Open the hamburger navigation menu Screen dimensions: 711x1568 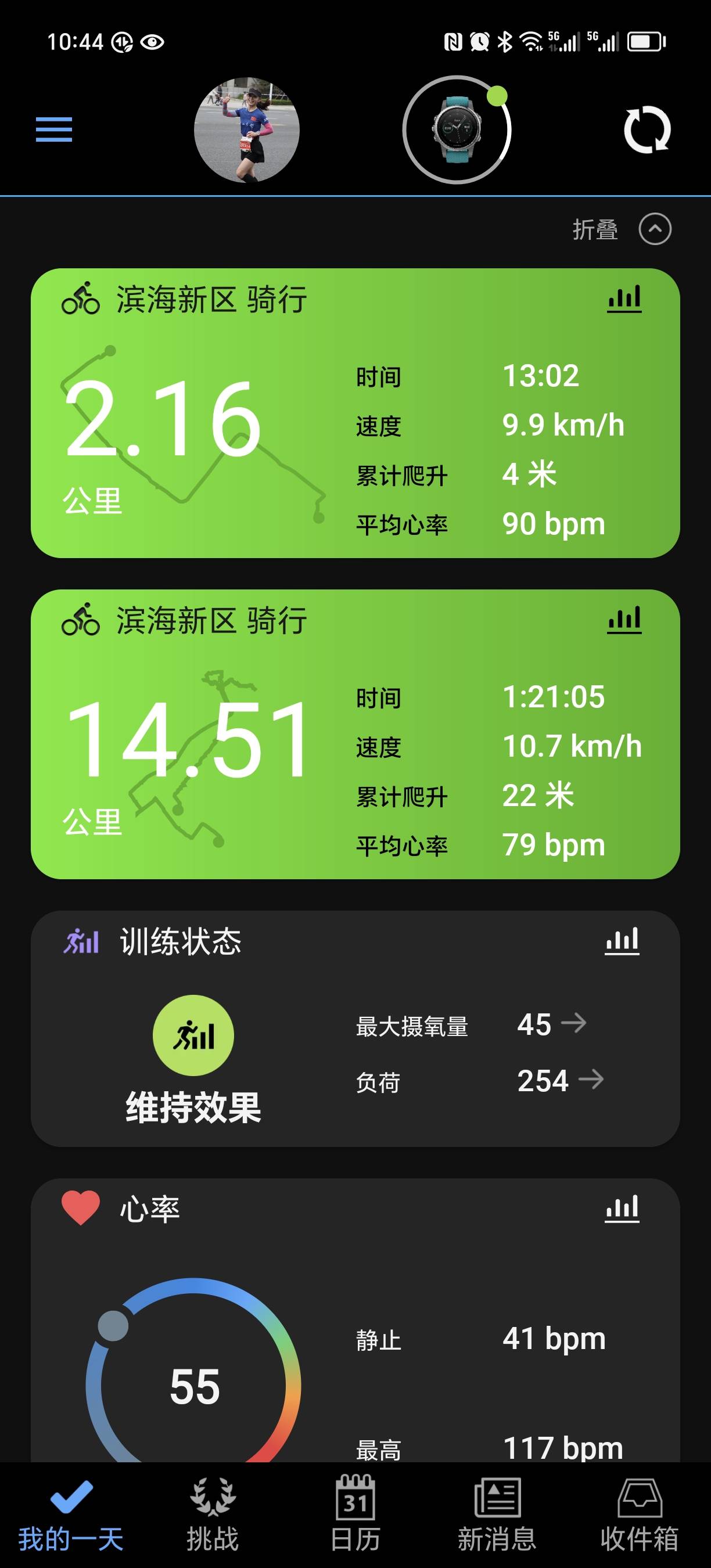[x=53, y=130]
